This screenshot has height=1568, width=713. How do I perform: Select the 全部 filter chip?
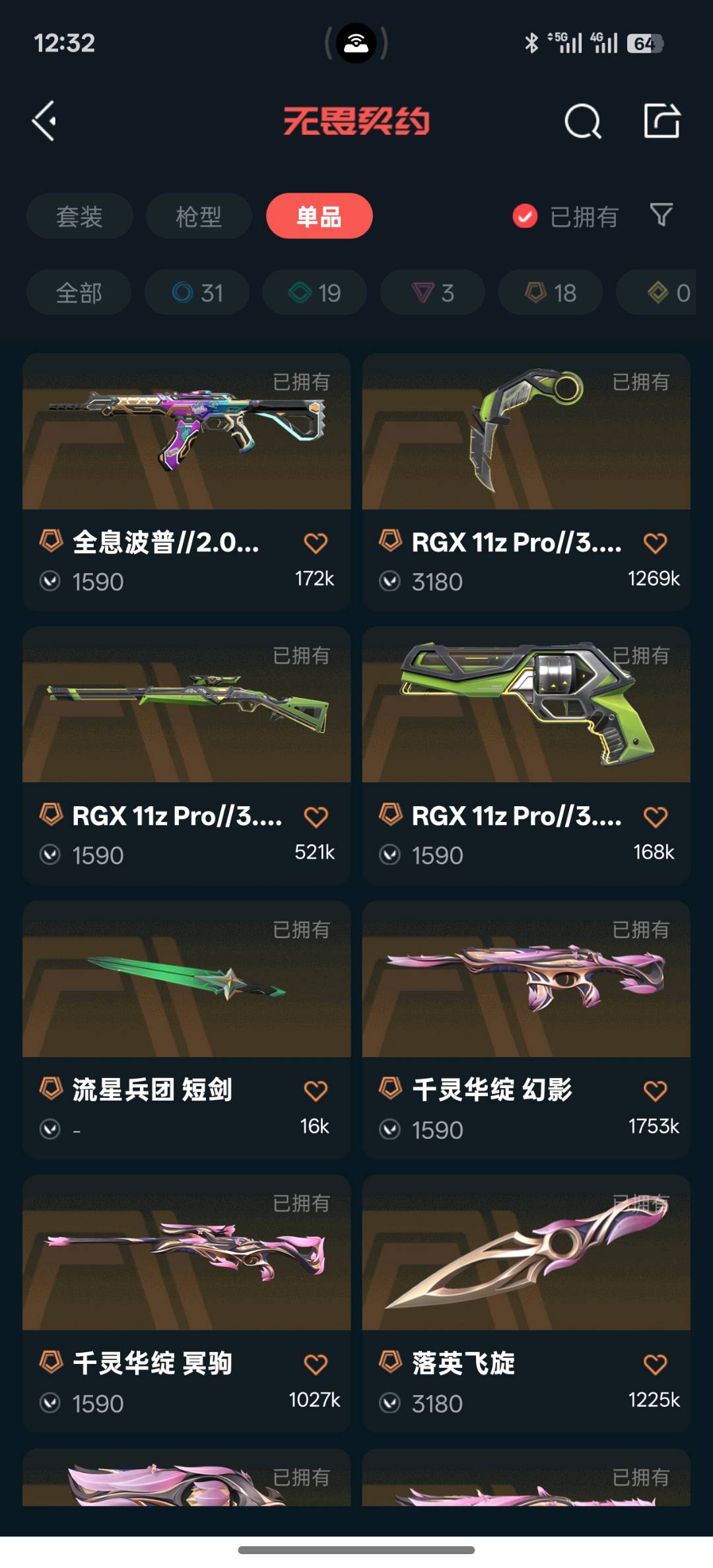point(79,292)
